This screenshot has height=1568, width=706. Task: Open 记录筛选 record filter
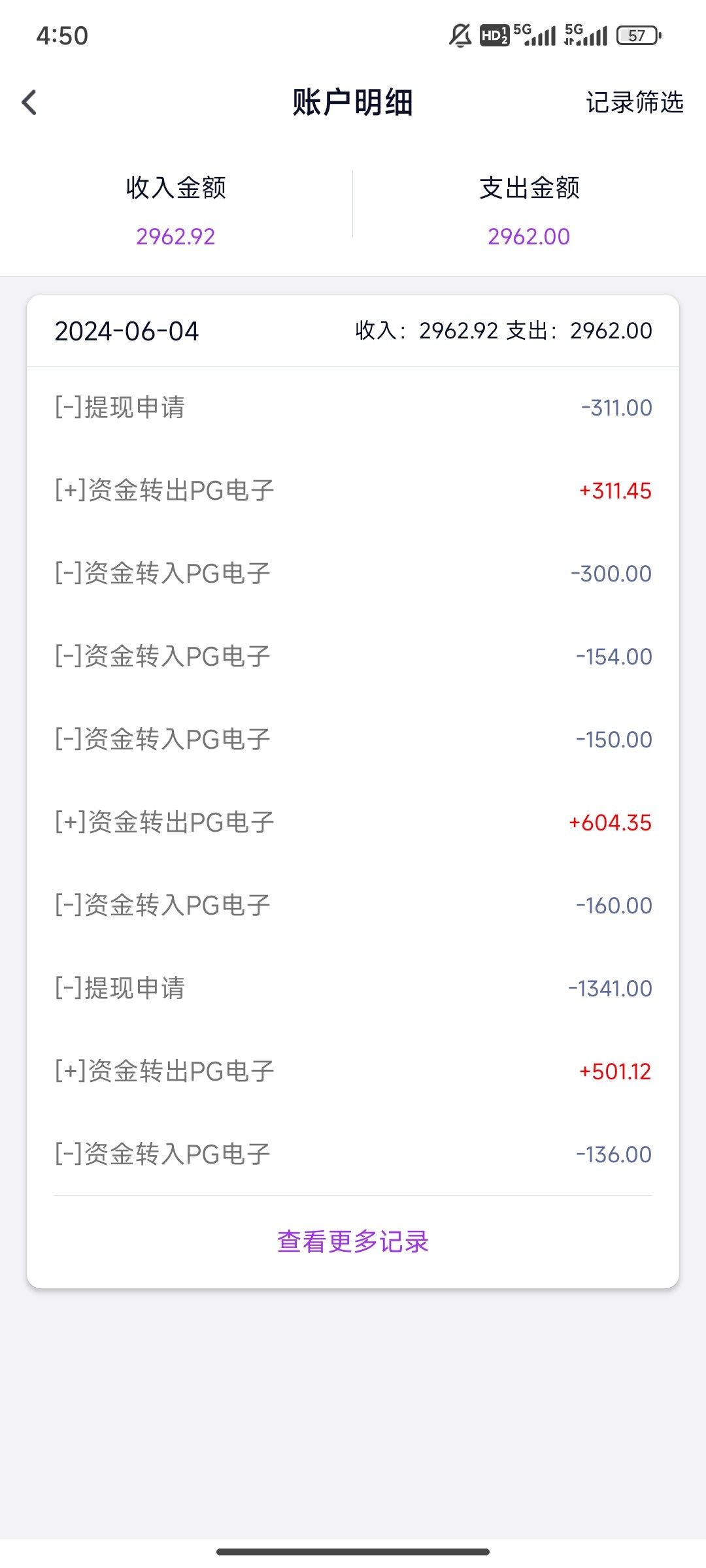coord(634,103)
